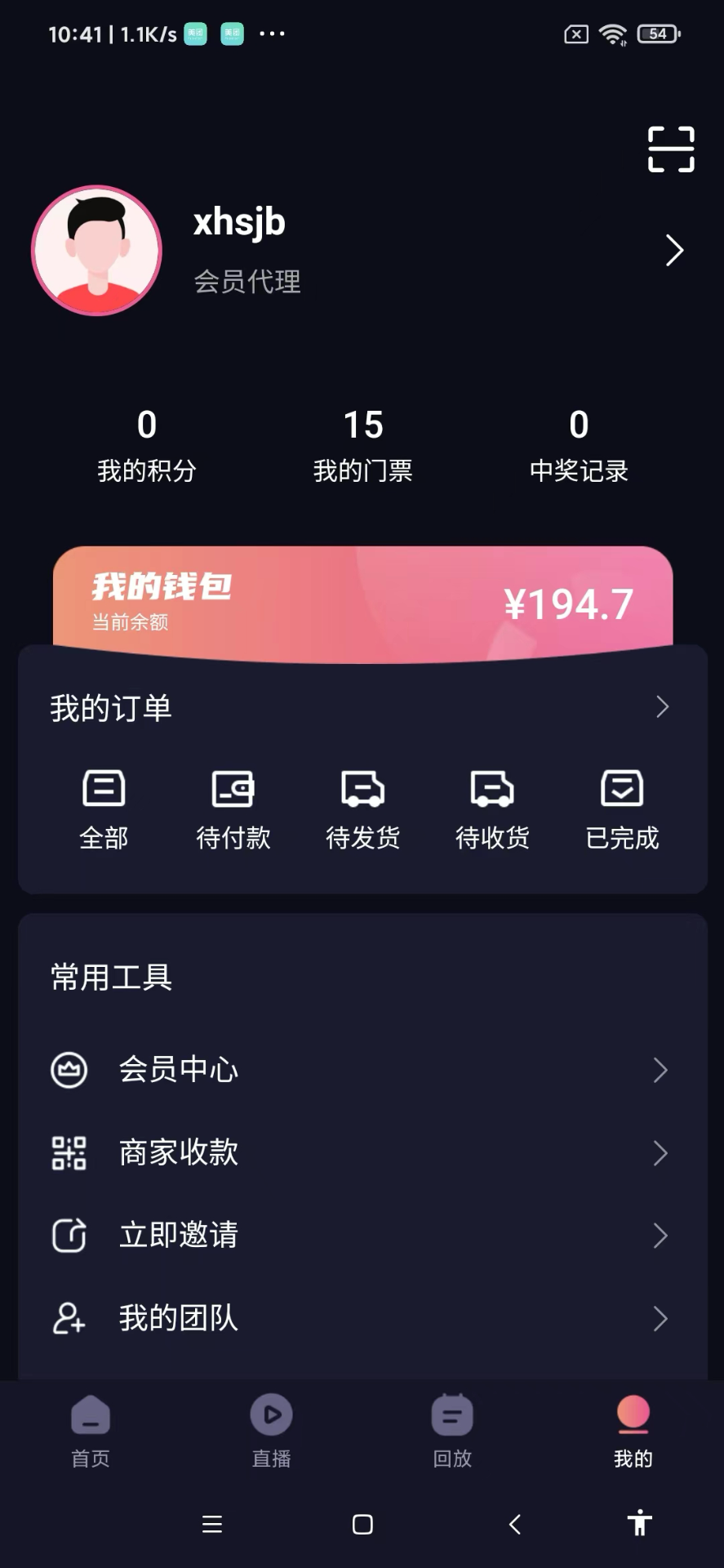This screenshot has height=1568, width=724.
Task: Expand the 我的订单 section arrow
Action: tap(662, 706)
